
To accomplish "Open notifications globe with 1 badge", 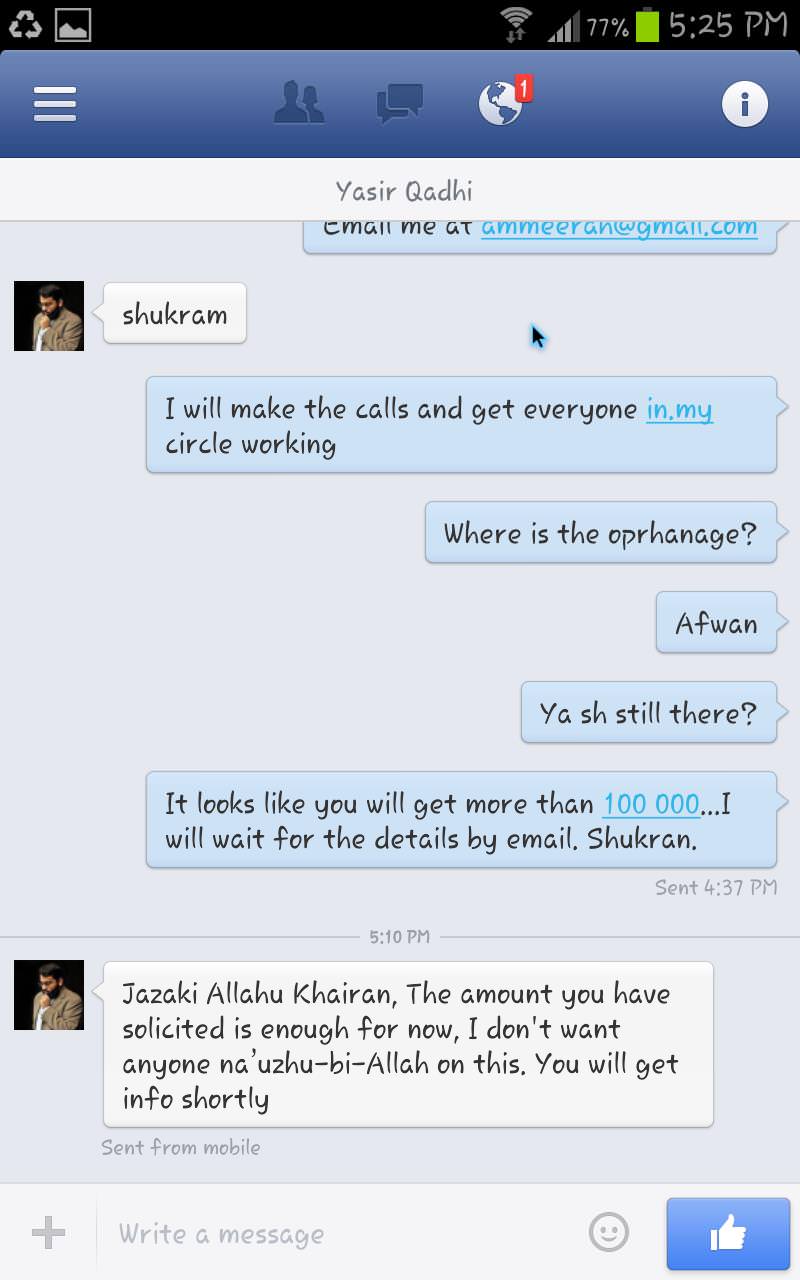I will pyautogui.click(x=501, y=104).
